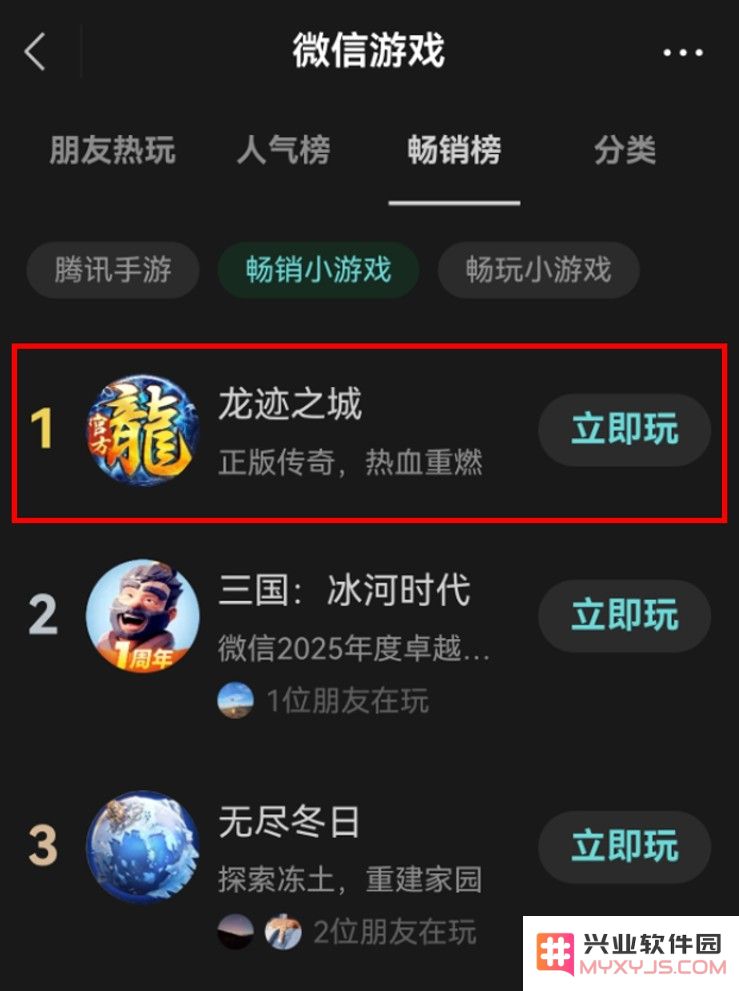Viewport: 739px width, 991px height.
Task: Tap 立即玩 for 龙迹之城
Action: (x=624, y=430)
